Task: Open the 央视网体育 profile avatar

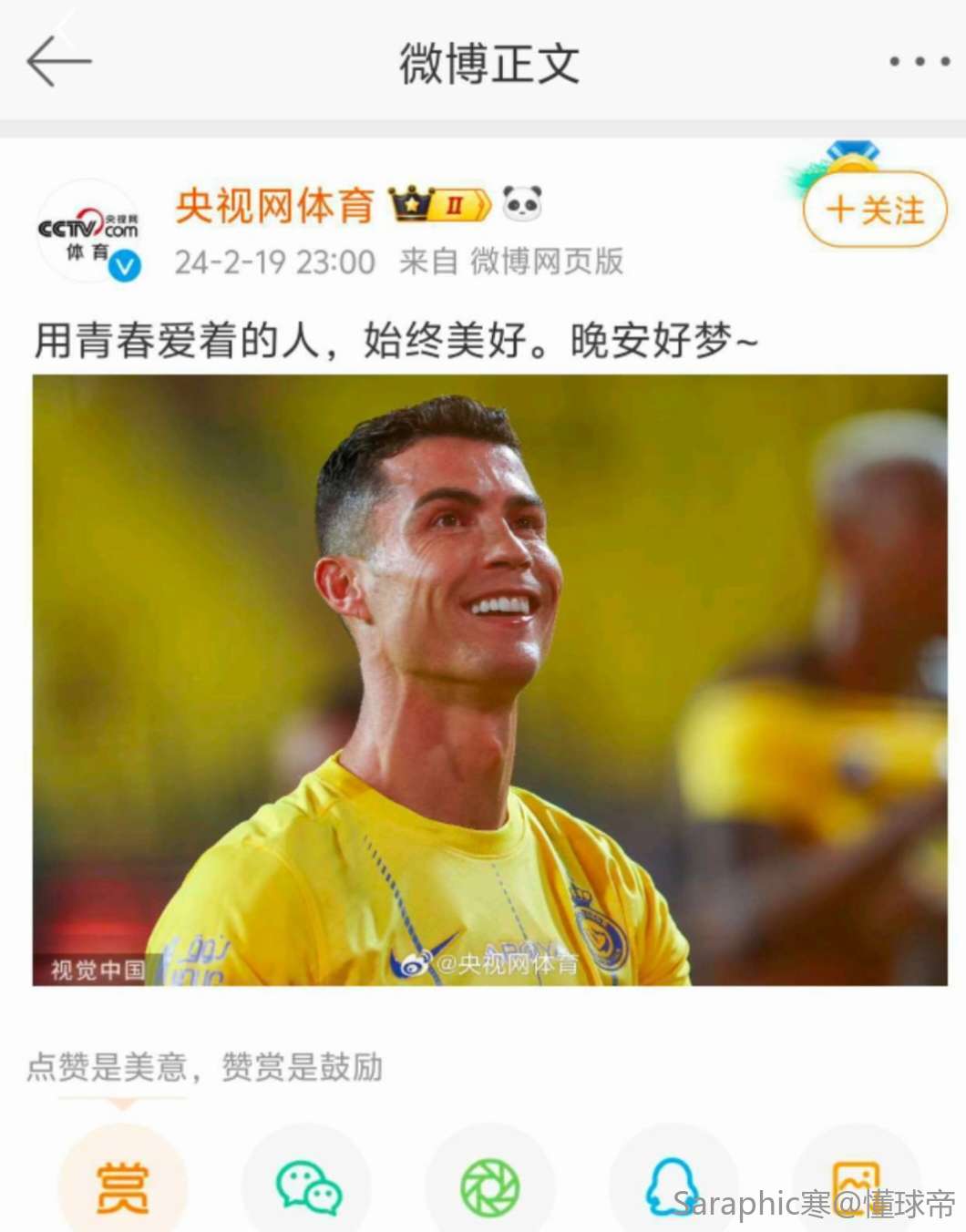Action: click(x=88, y=231)
